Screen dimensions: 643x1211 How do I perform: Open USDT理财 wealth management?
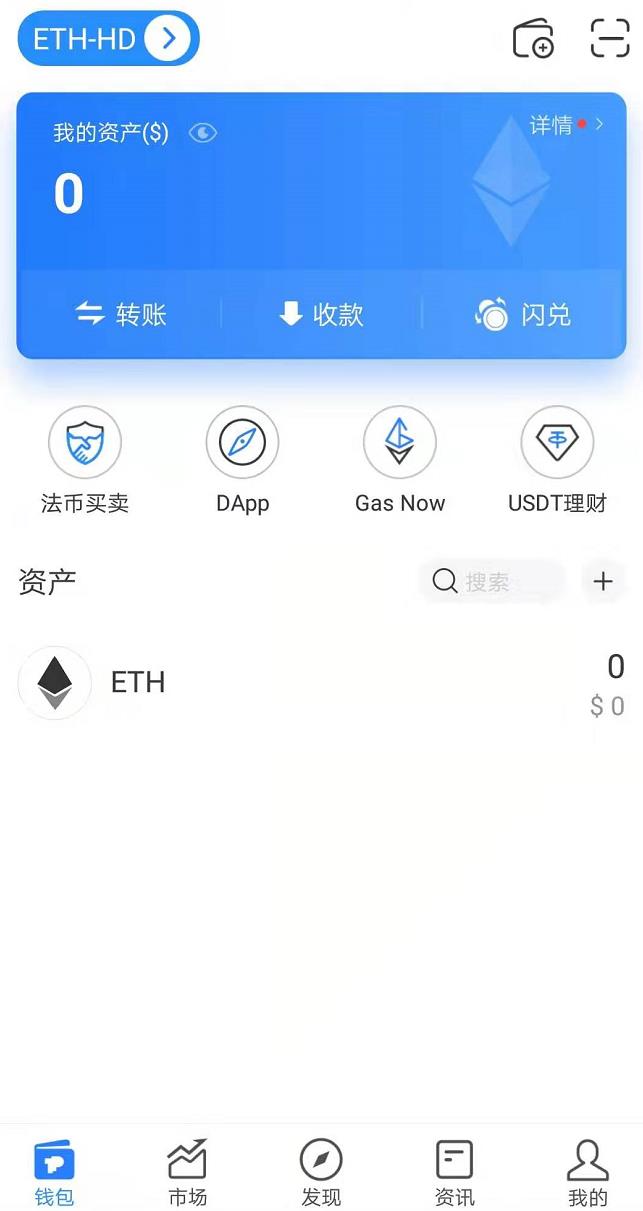557,461
